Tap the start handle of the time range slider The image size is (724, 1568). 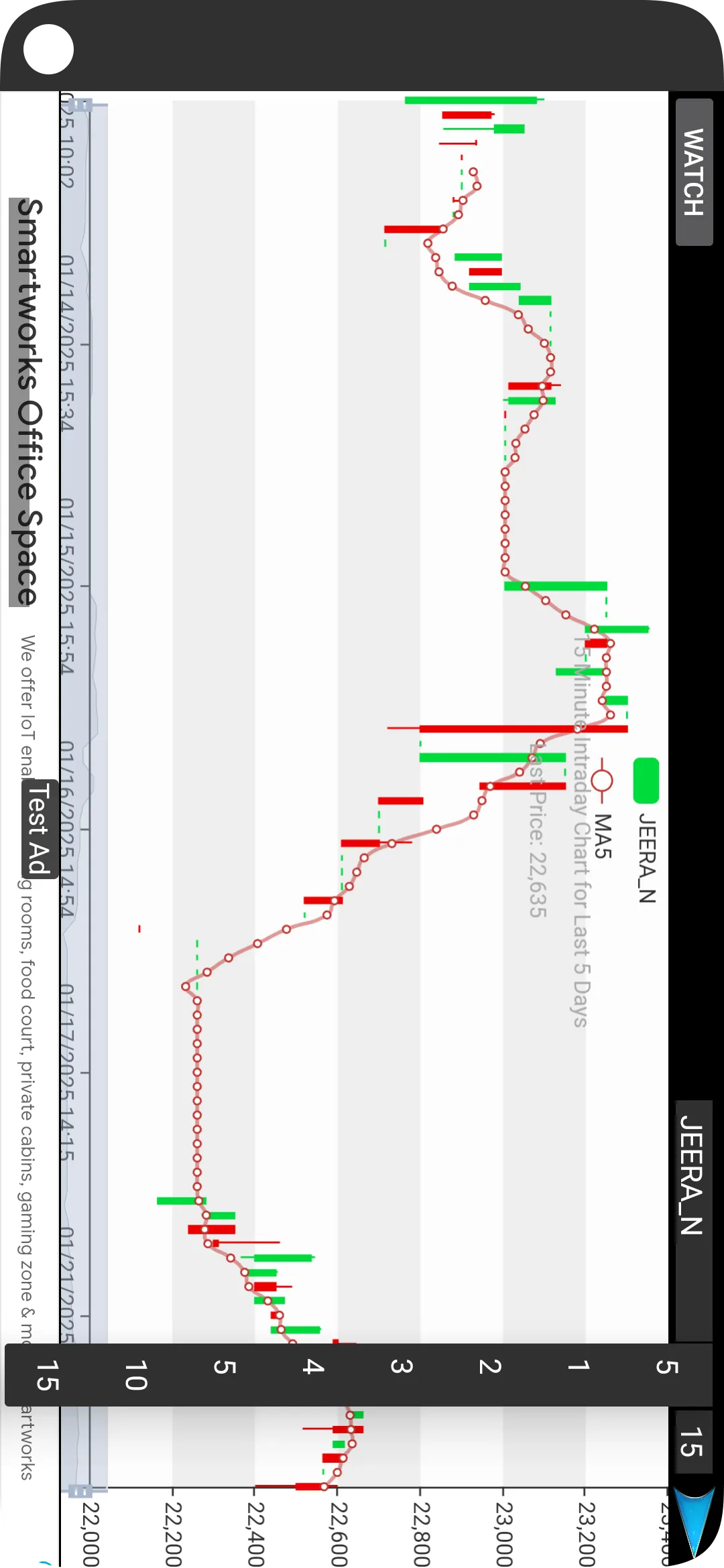click(80, 105)
